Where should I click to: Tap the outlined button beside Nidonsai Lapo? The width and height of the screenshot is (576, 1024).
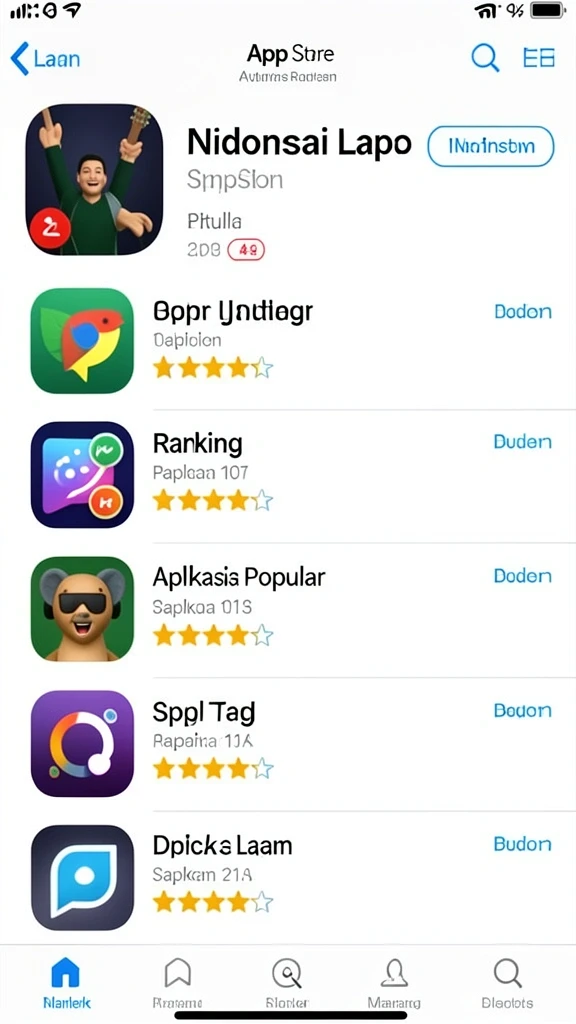(490, 146)
